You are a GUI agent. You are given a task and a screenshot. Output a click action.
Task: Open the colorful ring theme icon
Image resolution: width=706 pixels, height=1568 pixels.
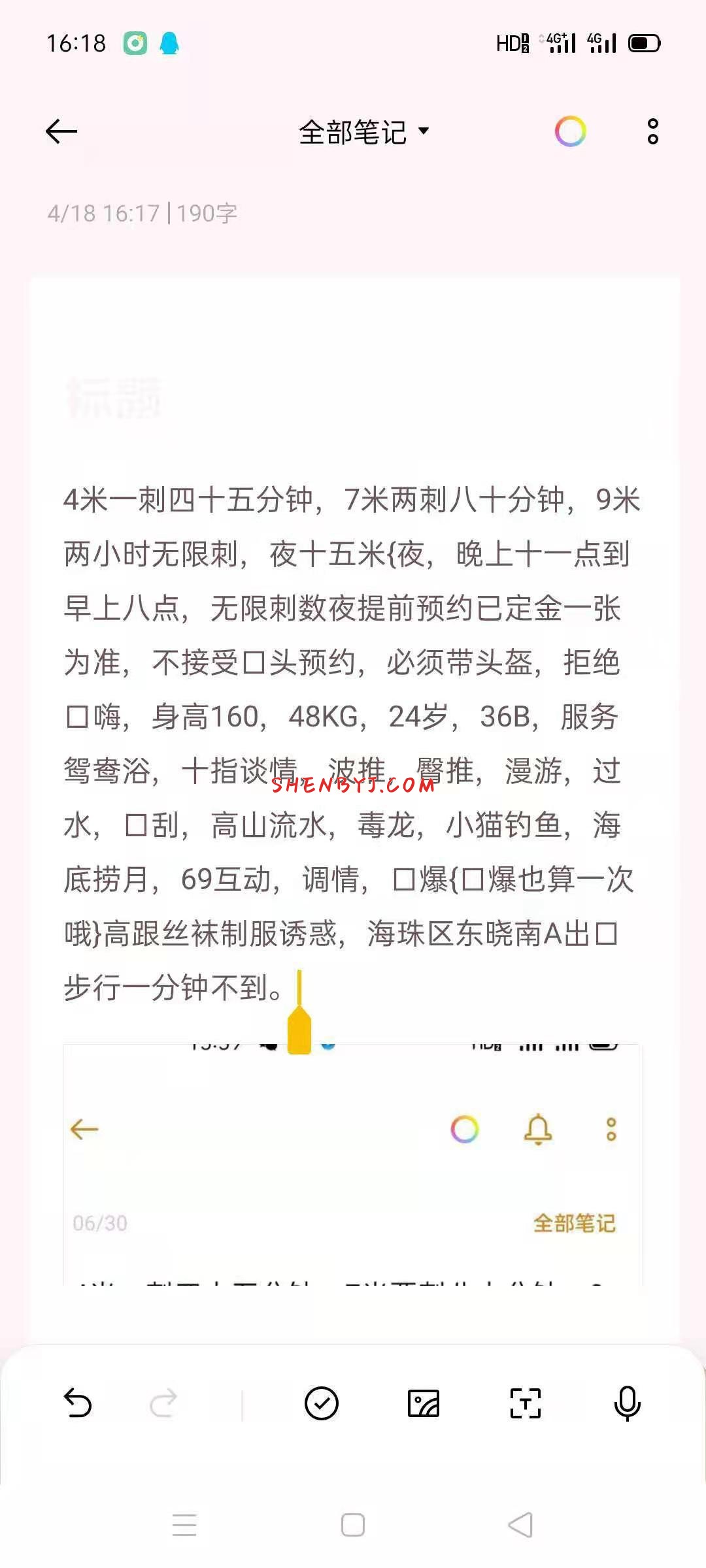[570, 131]
